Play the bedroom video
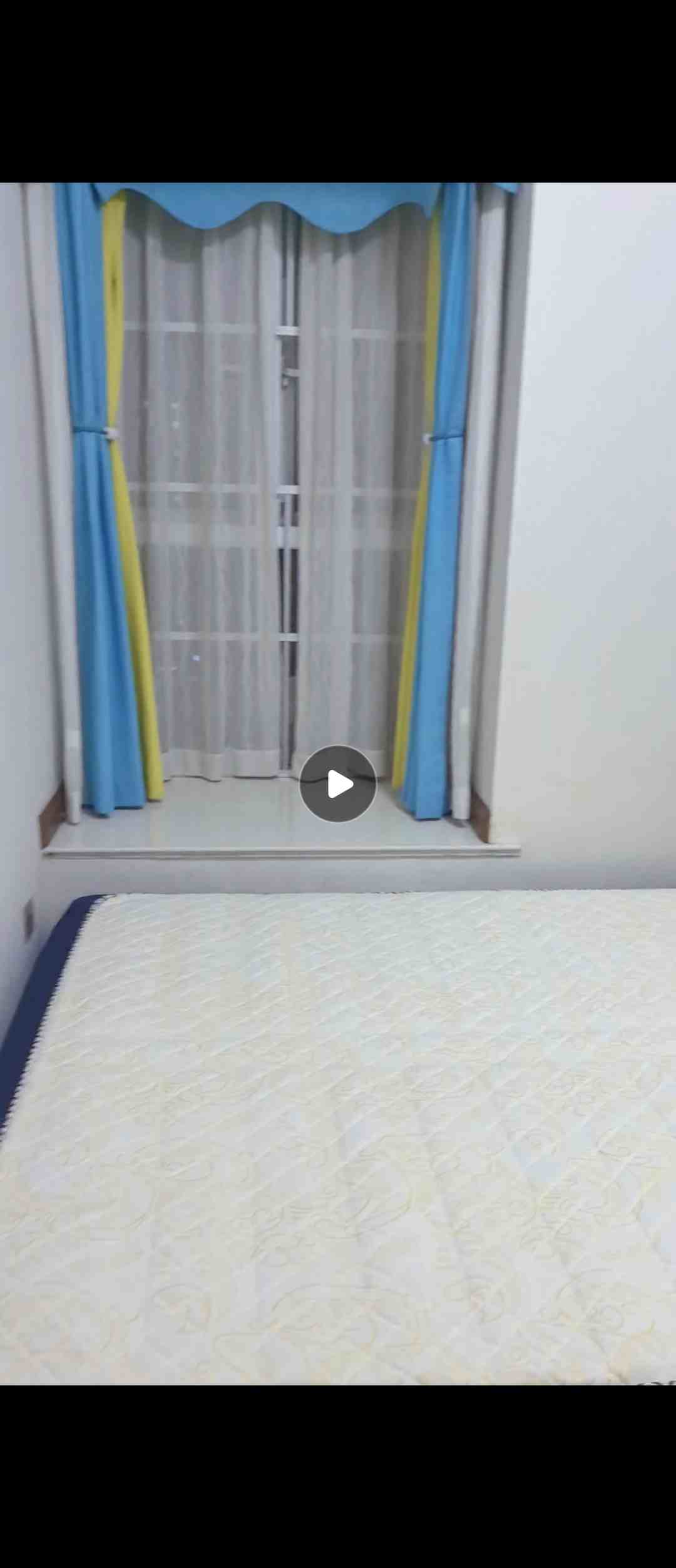676x1568 pixels. [x=338, y=783]
